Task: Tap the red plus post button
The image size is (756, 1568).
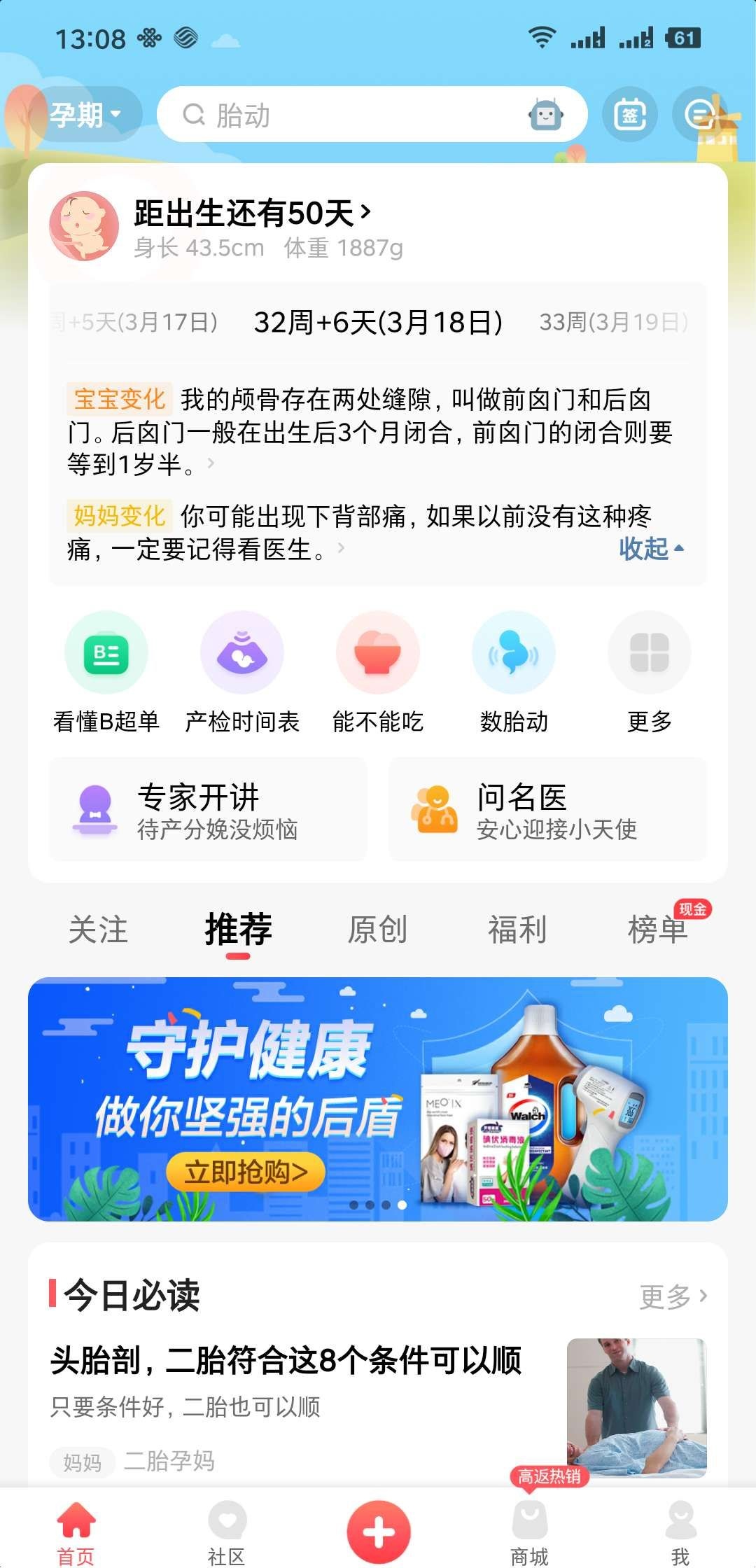Action: (378, 1532)
